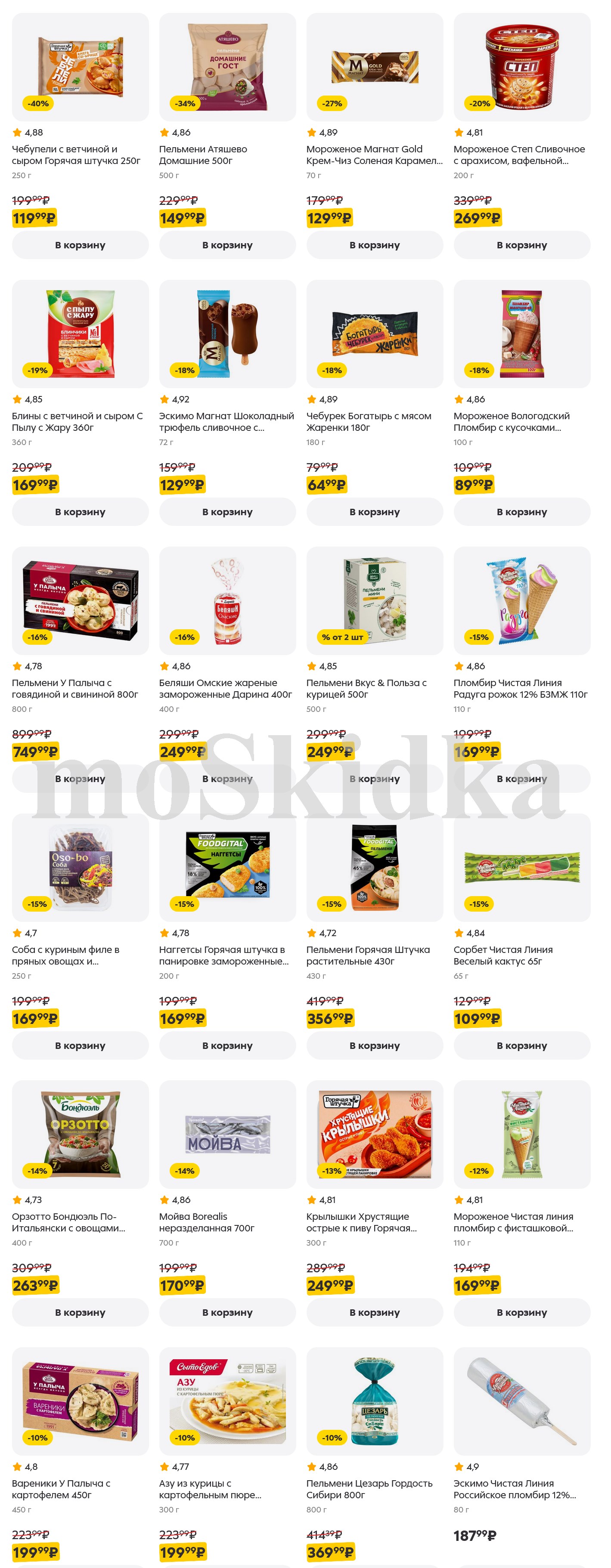Add Мойва Borealis to cart

(x=227, y=1312)
